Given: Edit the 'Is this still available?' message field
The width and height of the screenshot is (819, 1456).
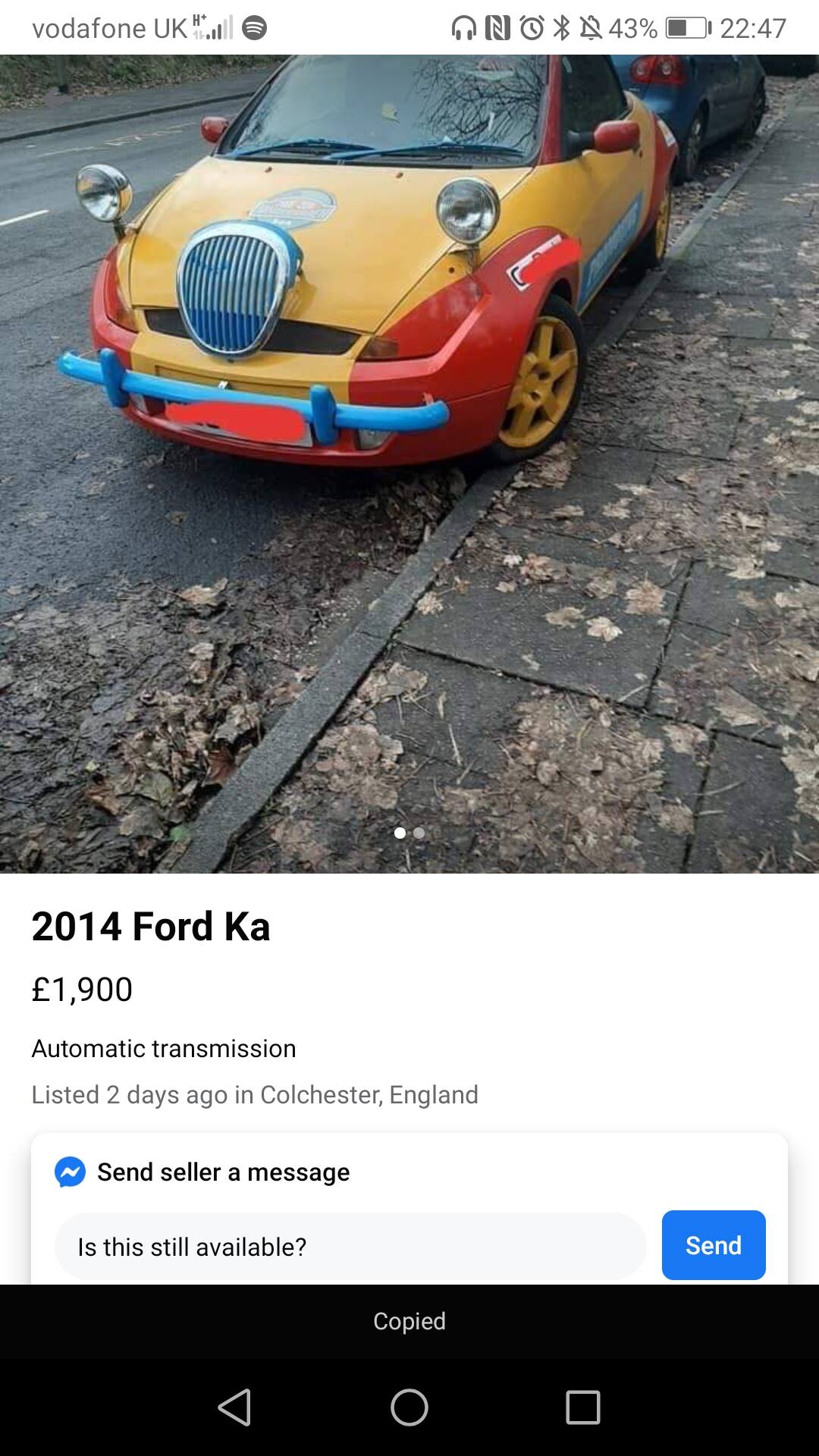Looking at the screenshot, I should coord(350,1247).
